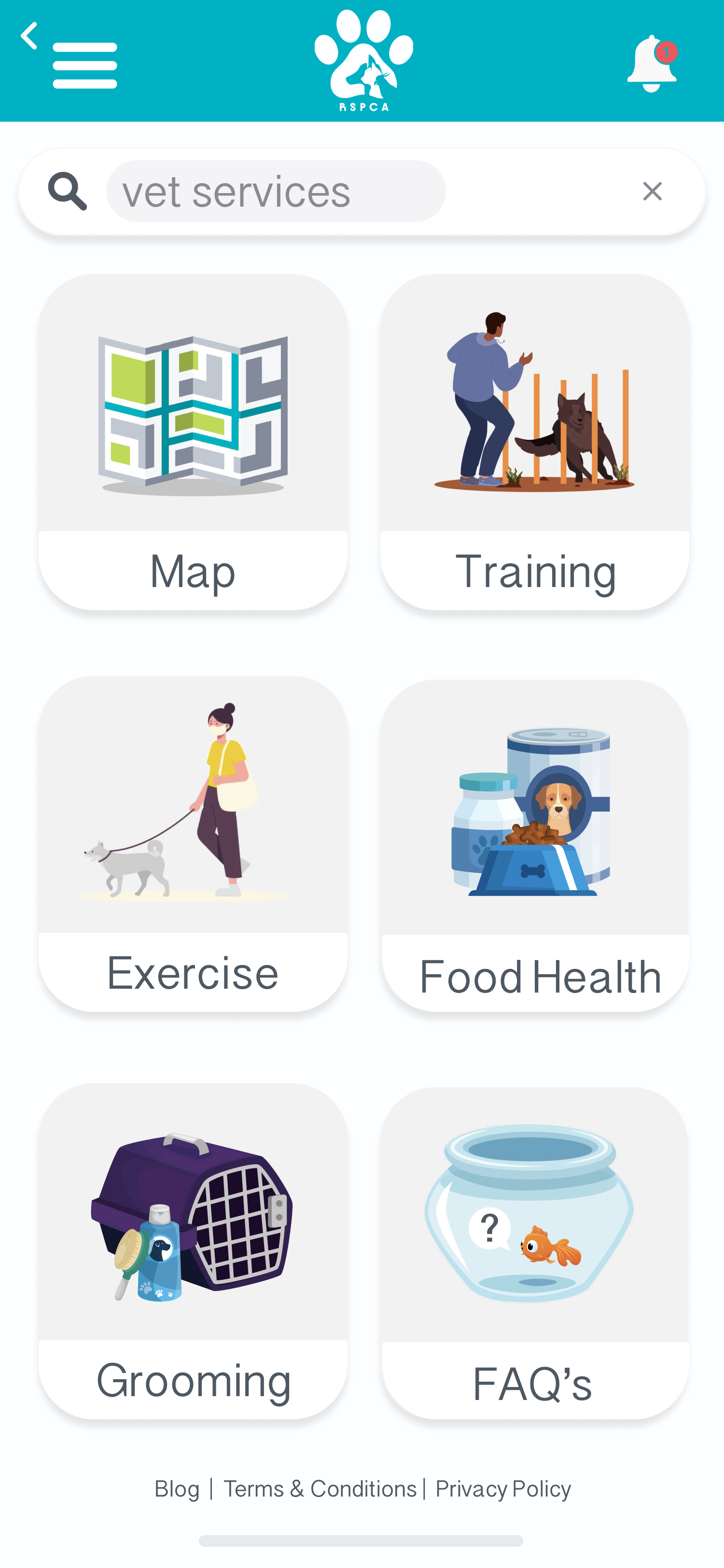Open the Grooming card

point(193,1251)
